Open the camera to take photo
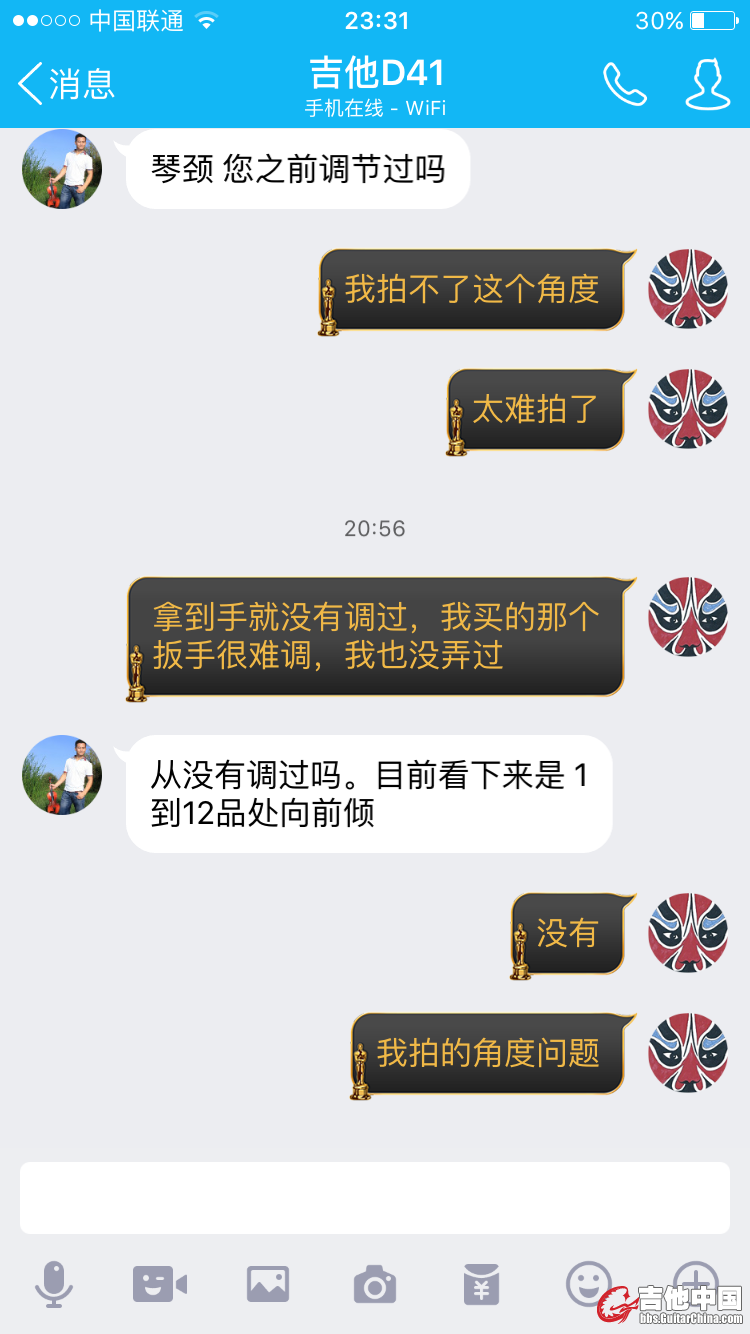Image resolution: width=750 pixels, height=1334 pixels. point(375,1284)
